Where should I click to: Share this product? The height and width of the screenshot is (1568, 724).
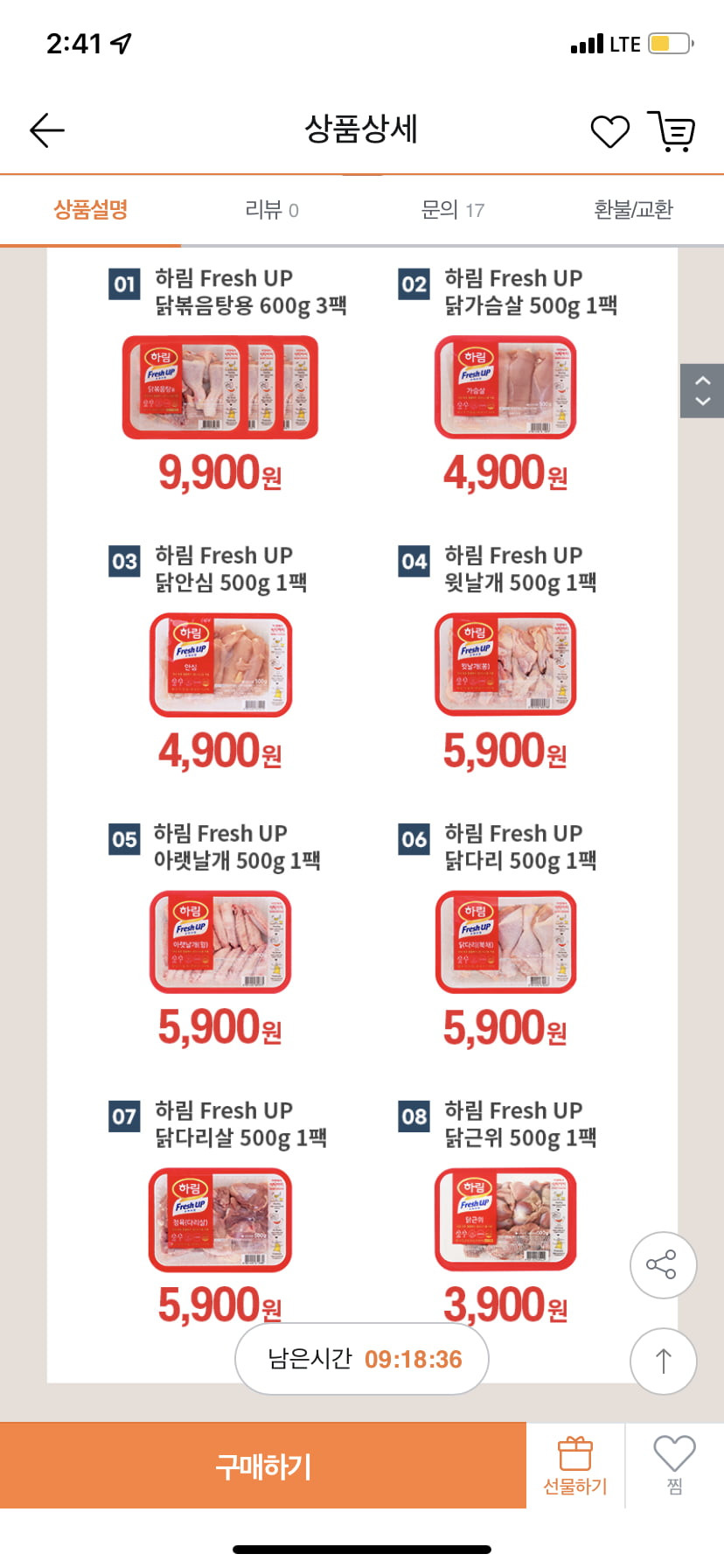pos(663,1264)
